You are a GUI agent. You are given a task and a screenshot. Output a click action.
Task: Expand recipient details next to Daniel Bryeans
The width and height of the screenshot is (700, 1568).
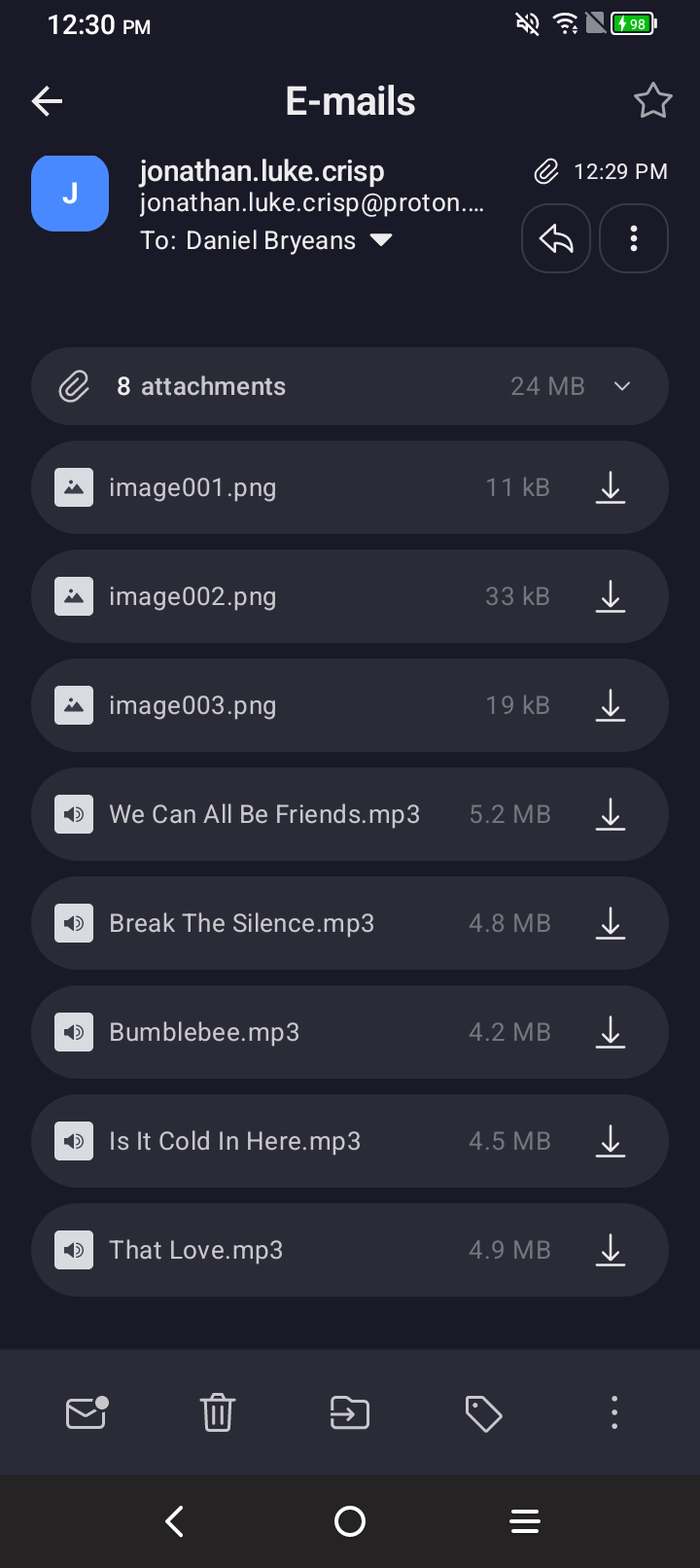(381, 240)
